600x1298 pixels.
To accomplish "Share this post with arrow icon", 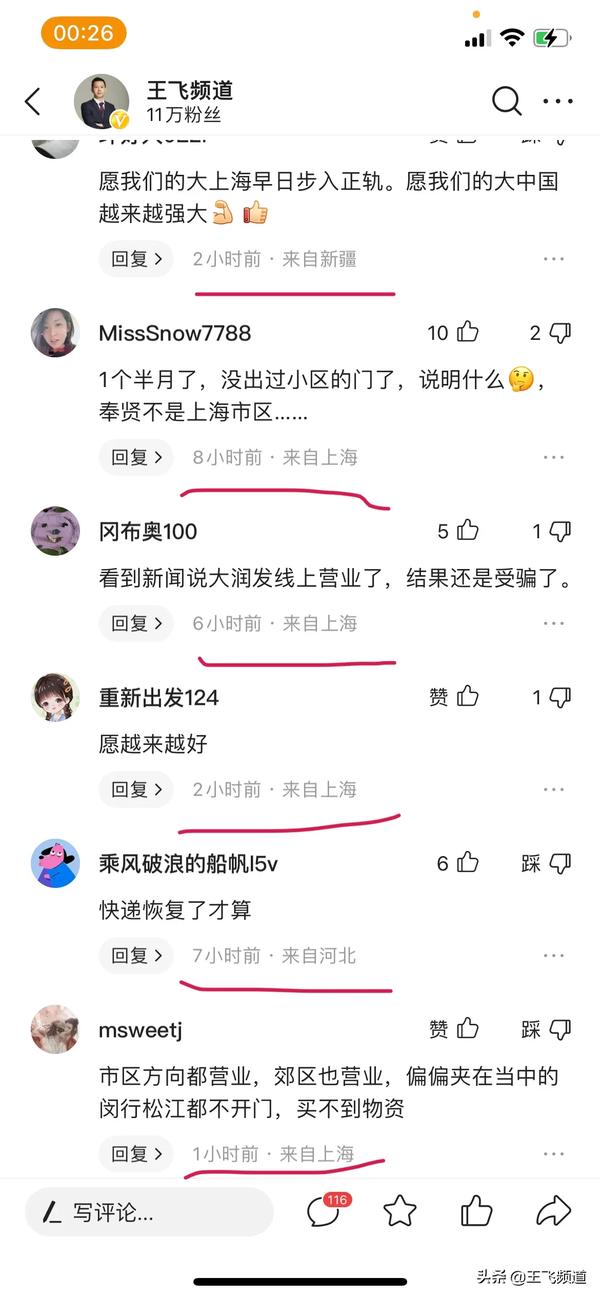I will click(x=553, y=1212).
